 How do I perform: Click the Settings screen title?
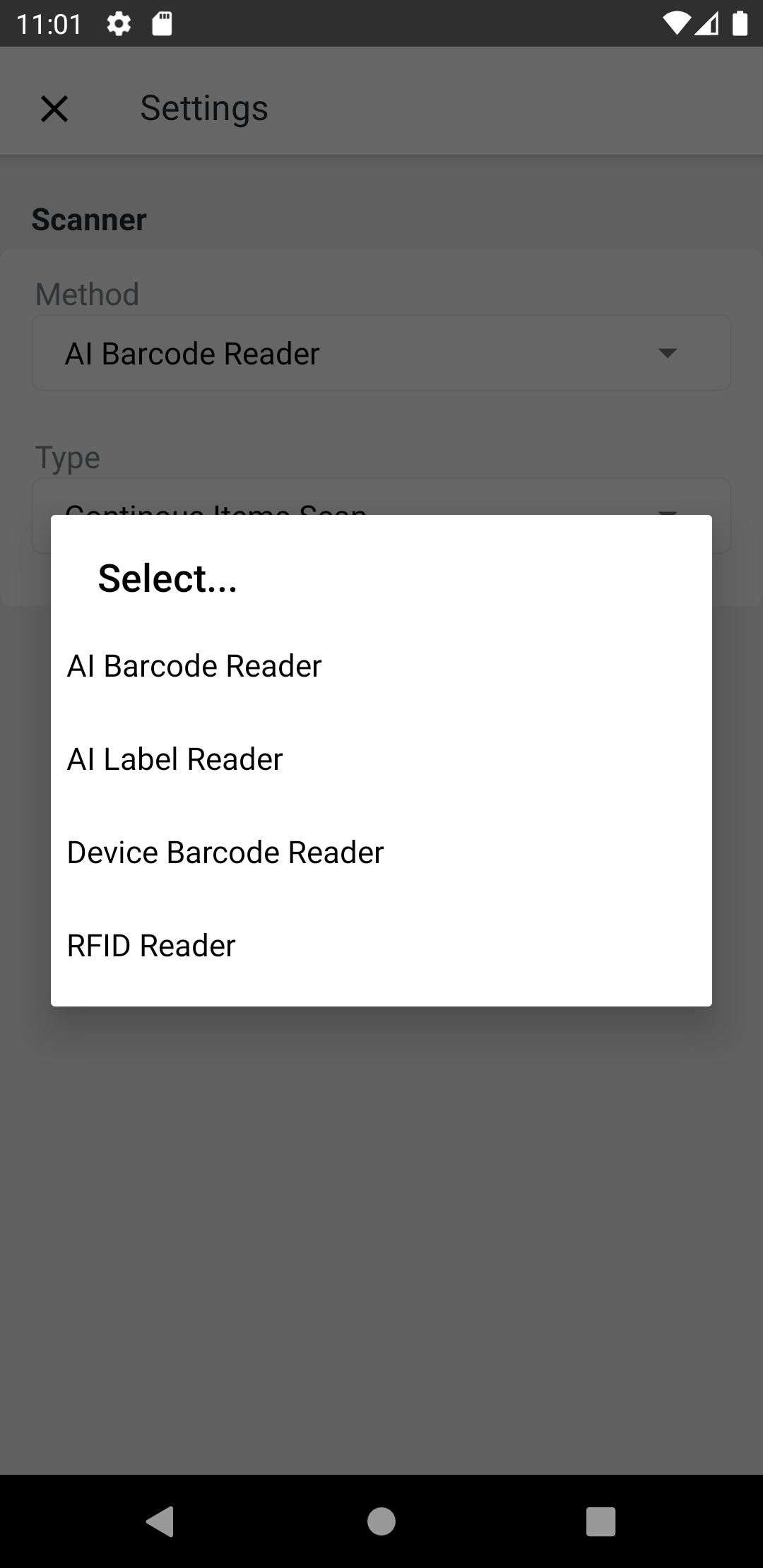203,108
